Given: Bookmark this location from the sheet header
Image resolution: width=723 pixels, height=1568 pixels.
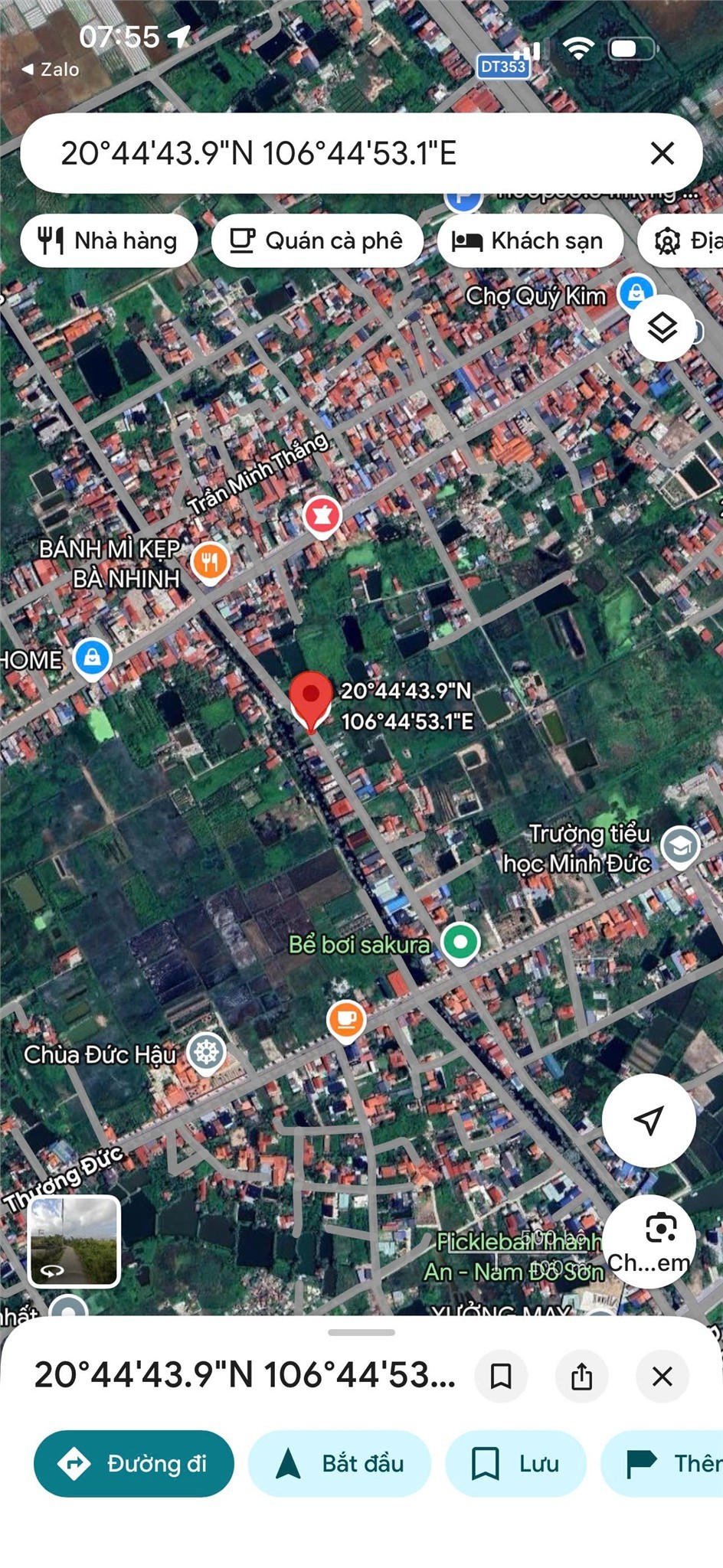Looking at the screenshot, I should (501, 1376).
